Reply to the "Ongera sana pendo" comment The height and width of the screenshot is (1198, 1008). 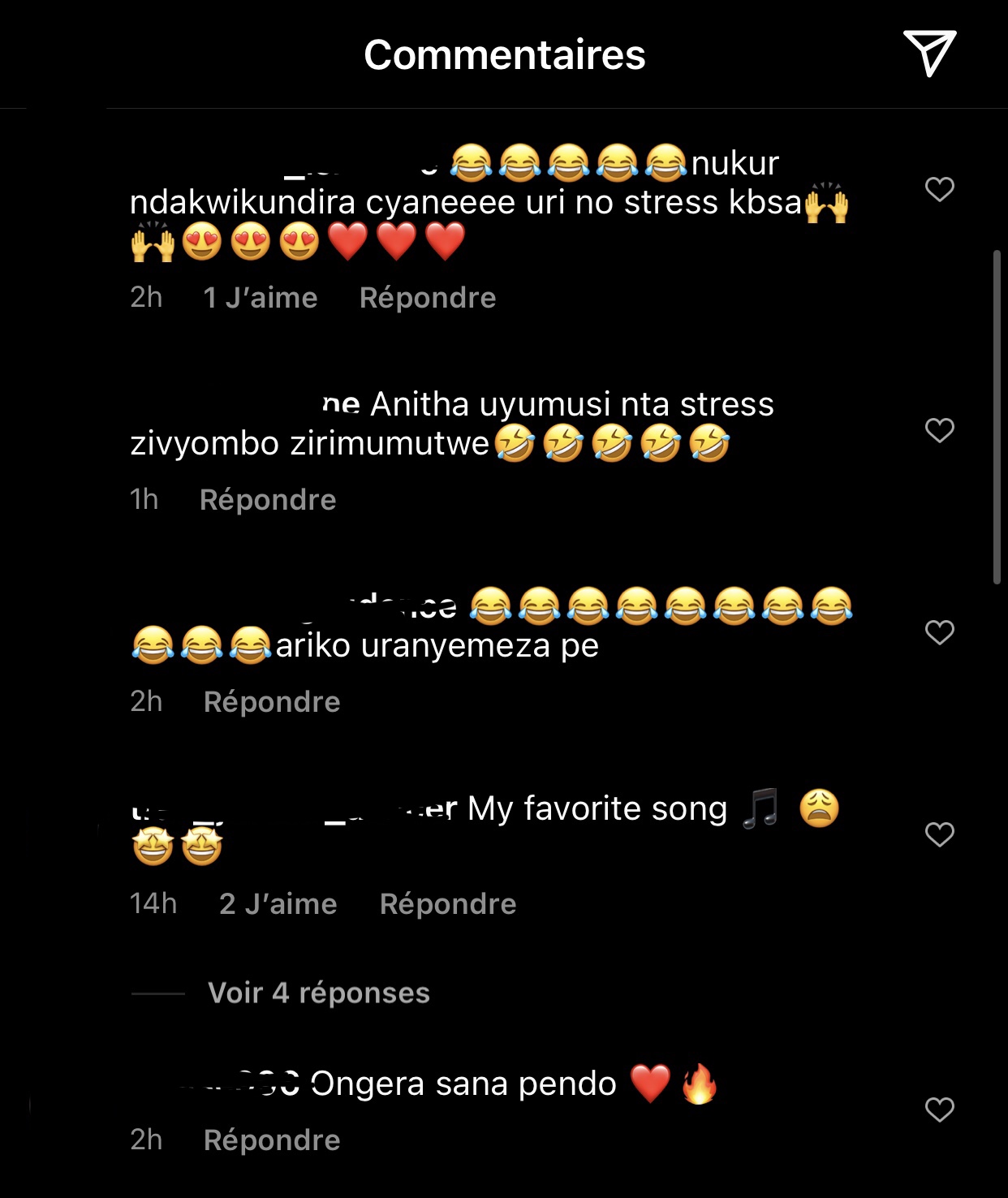tap(272, 1140)
